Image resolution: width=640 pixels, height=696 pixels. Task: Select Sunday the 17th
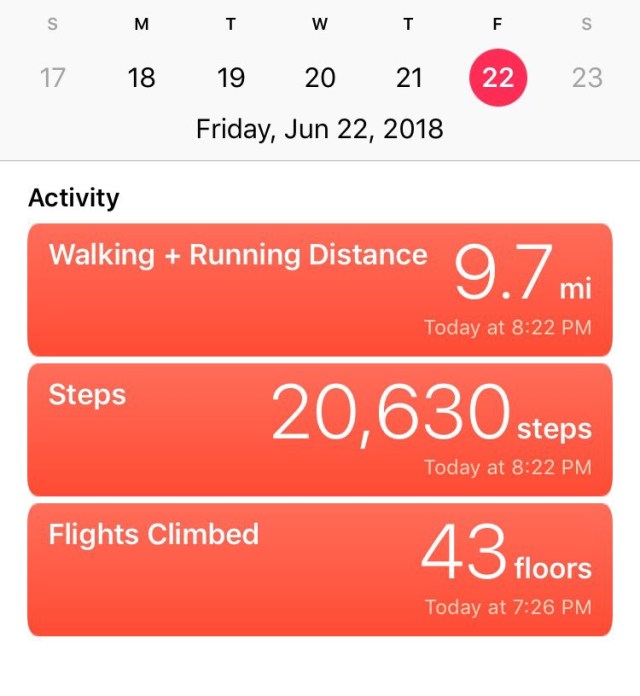(x=52, y=78)
